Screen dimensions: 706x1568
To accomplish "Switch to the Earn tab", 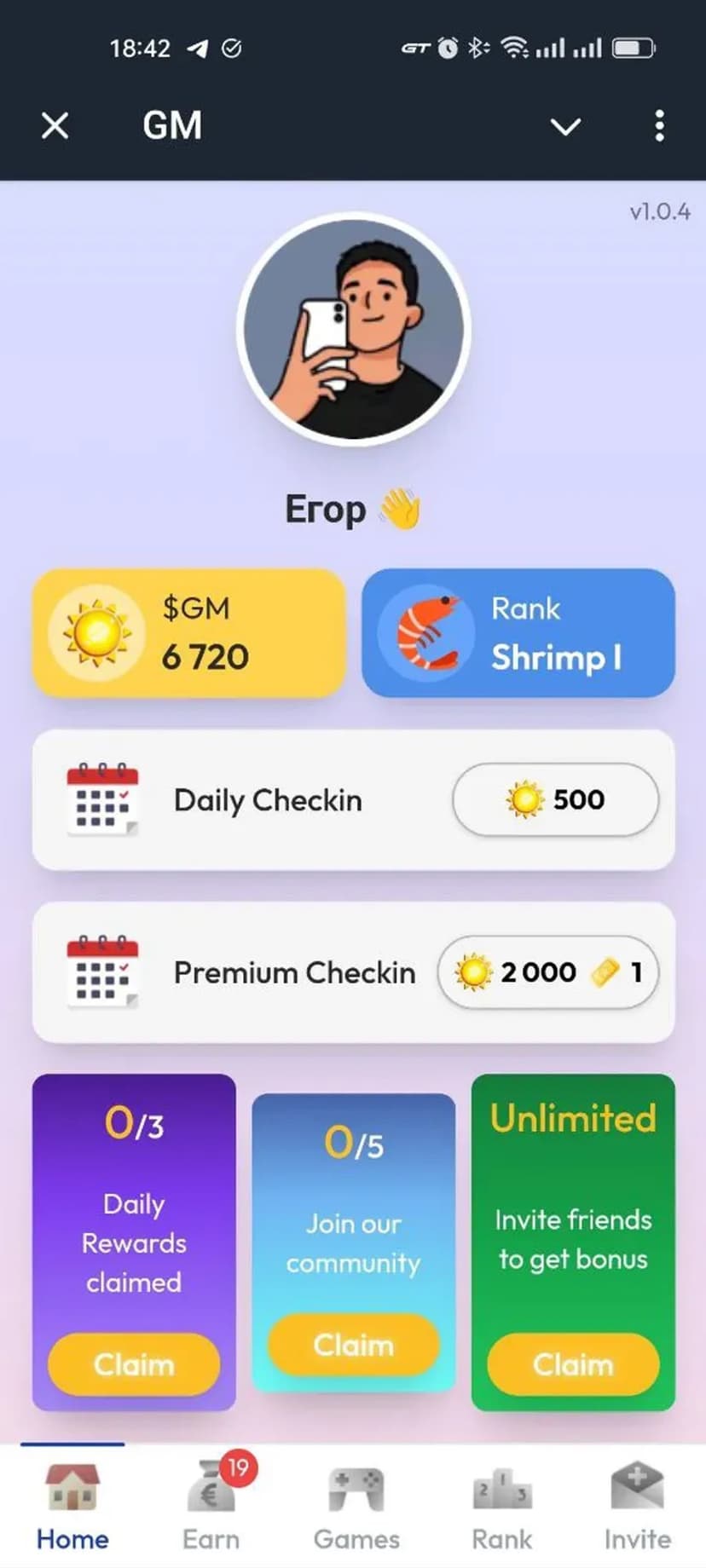I will (x=211, y=1507).
